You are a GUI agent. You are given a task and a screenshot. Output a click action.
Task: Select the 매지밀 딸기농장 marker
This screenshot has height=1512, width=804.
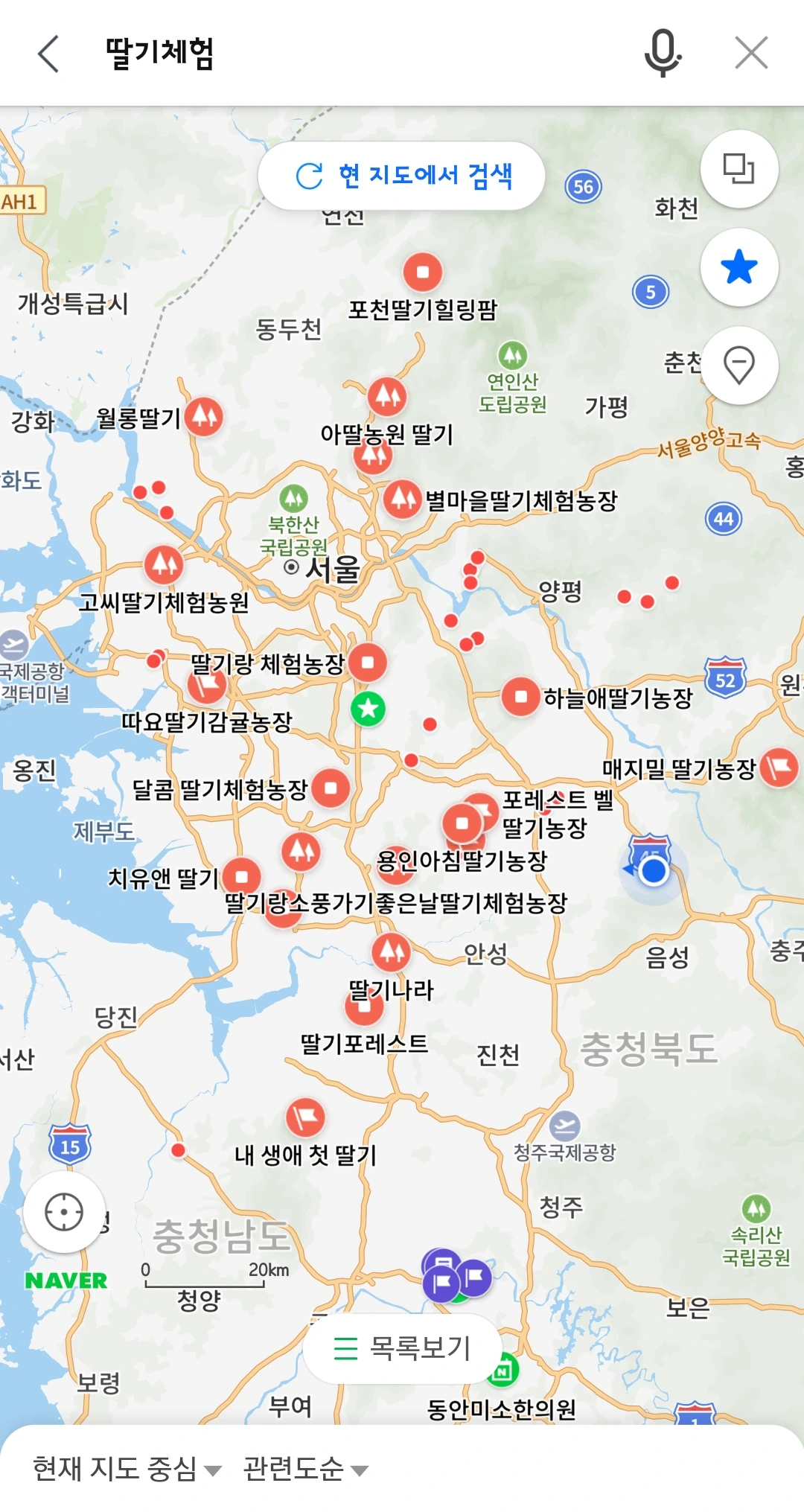coord(779,768)
